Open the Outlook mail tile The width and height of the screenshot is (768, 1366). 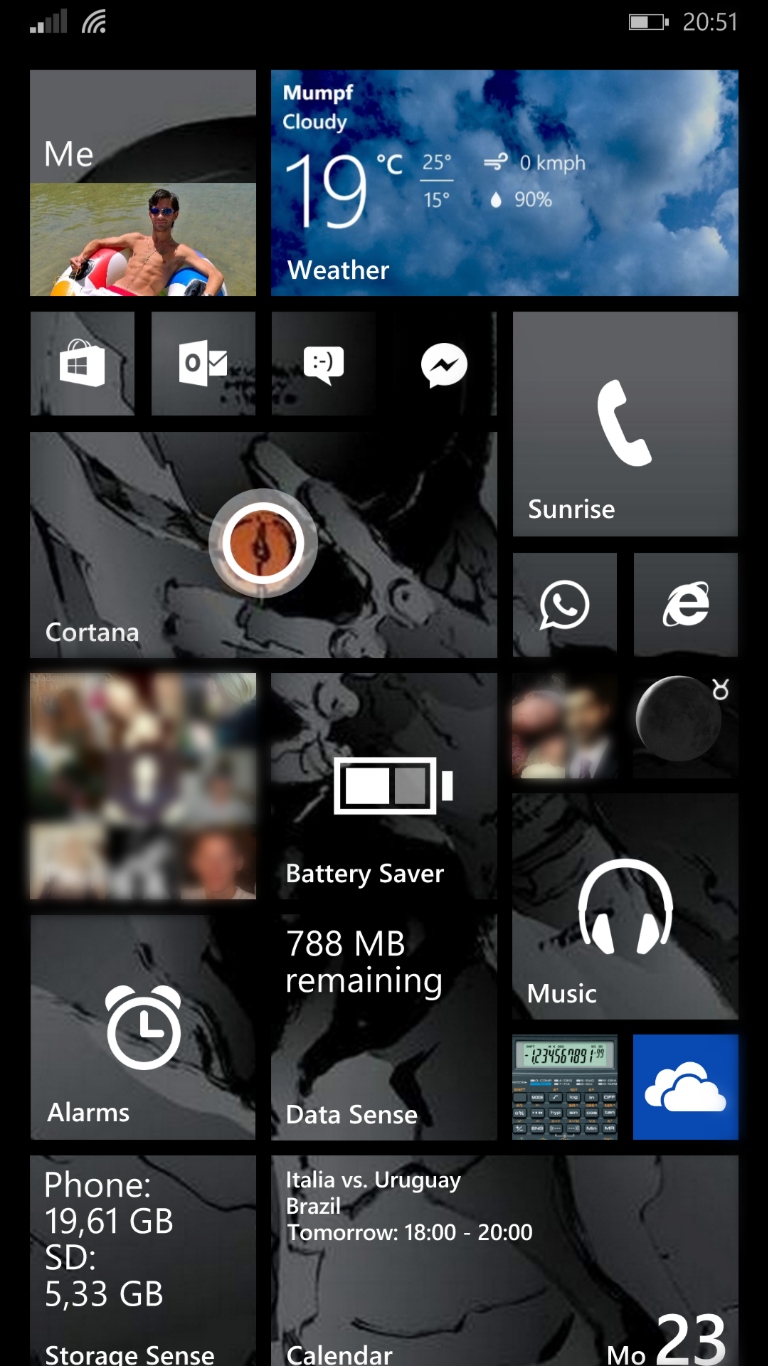(x=203, y=364)
